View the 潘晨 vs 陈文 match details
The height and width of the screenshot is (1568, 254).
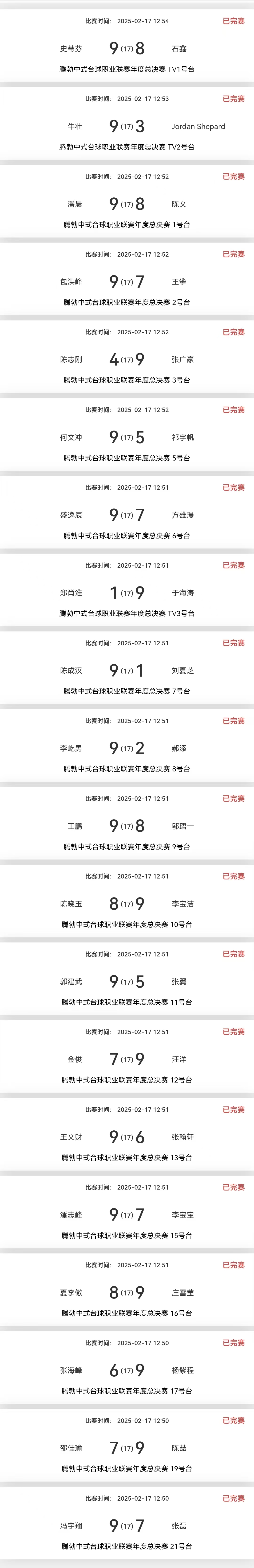click(x=127, y=204)
